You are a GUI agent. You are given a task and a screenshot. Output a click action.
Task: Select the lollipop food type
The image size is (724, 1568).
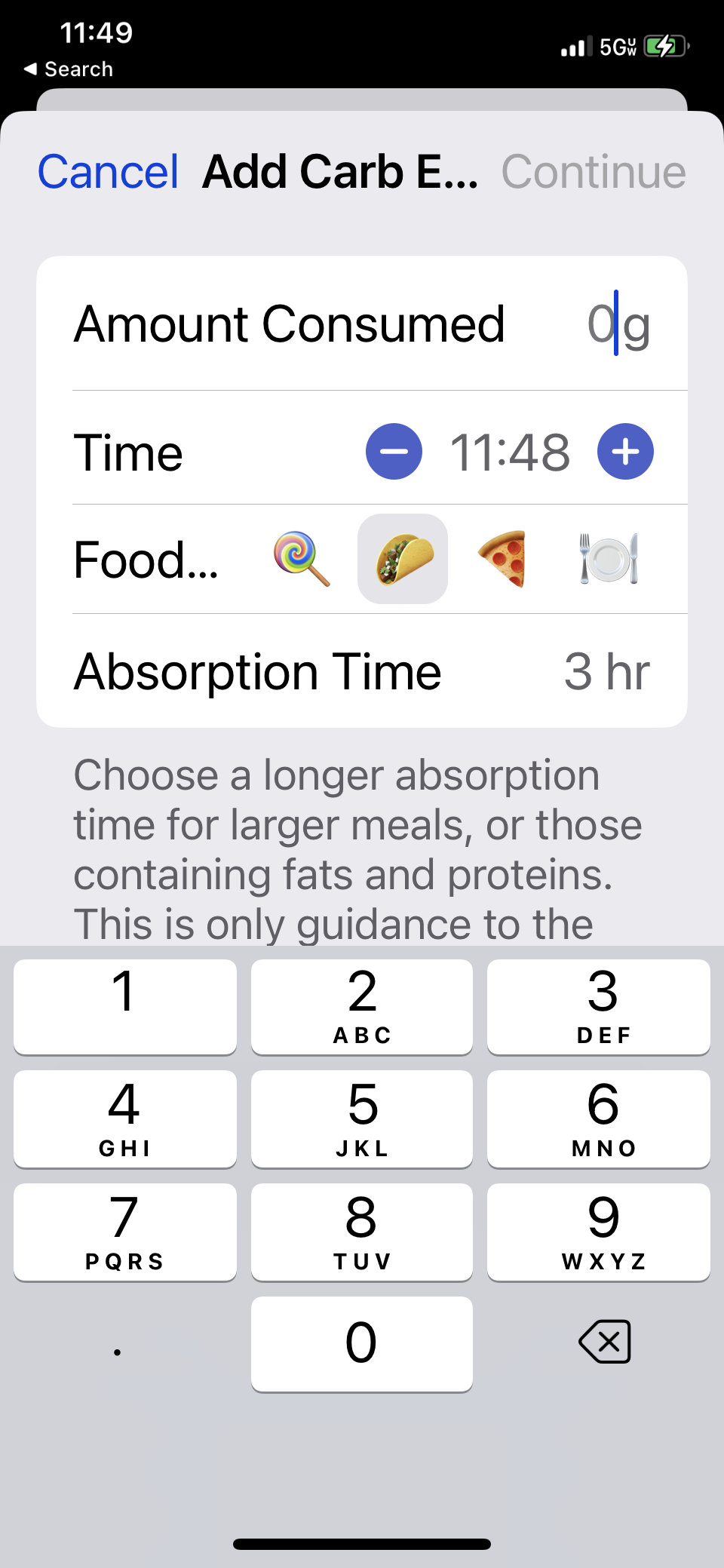click(301, 559)
